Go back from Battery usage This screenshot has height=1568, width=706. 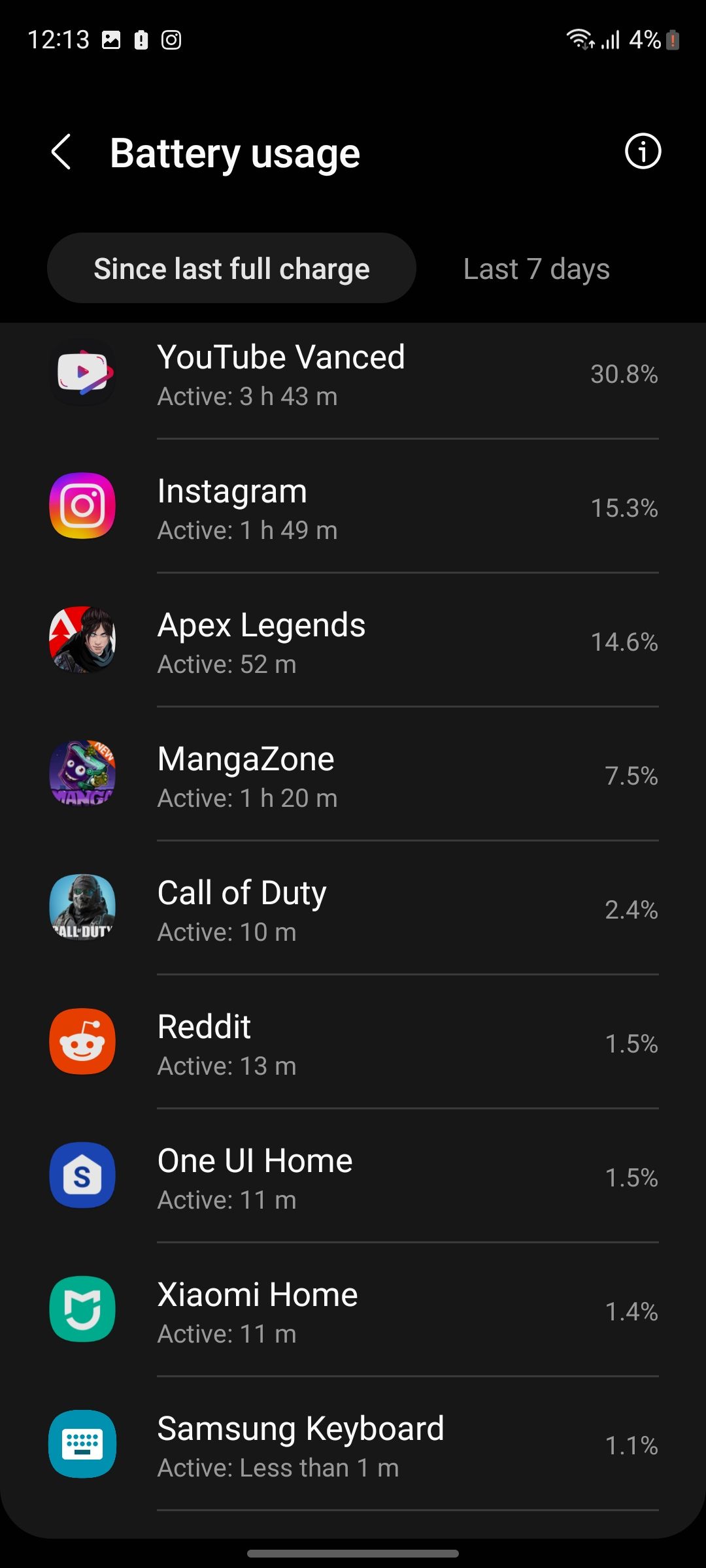[61, 152]
